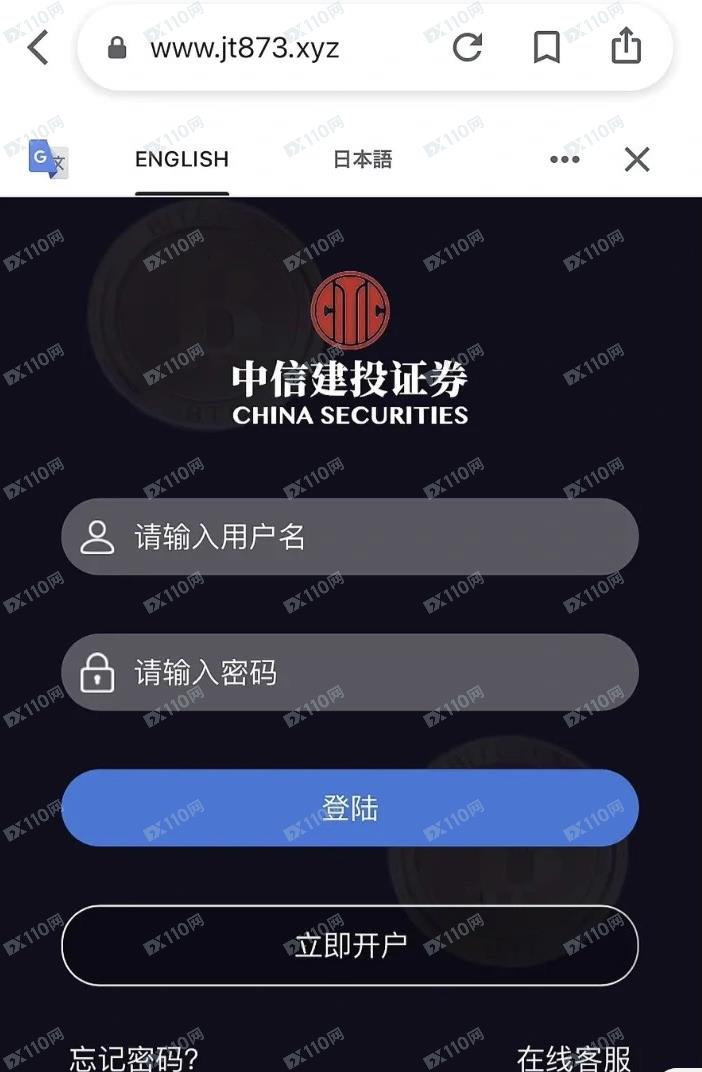The image size is (702, 1072).
Task: Tap the blue 登陆 login button
Action: point(350,808)
